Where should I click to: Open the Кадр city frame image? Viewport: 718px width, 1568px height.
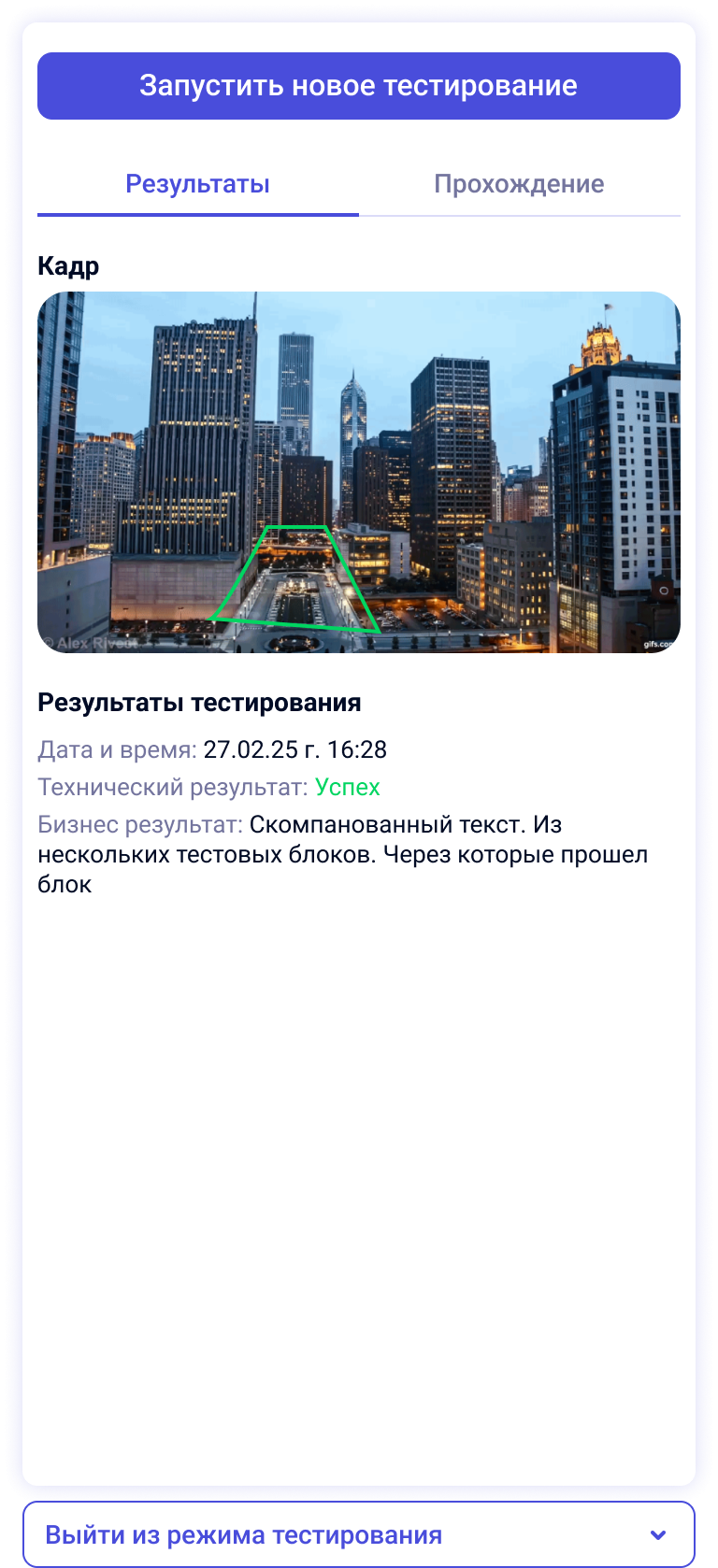tap(358, 472)
